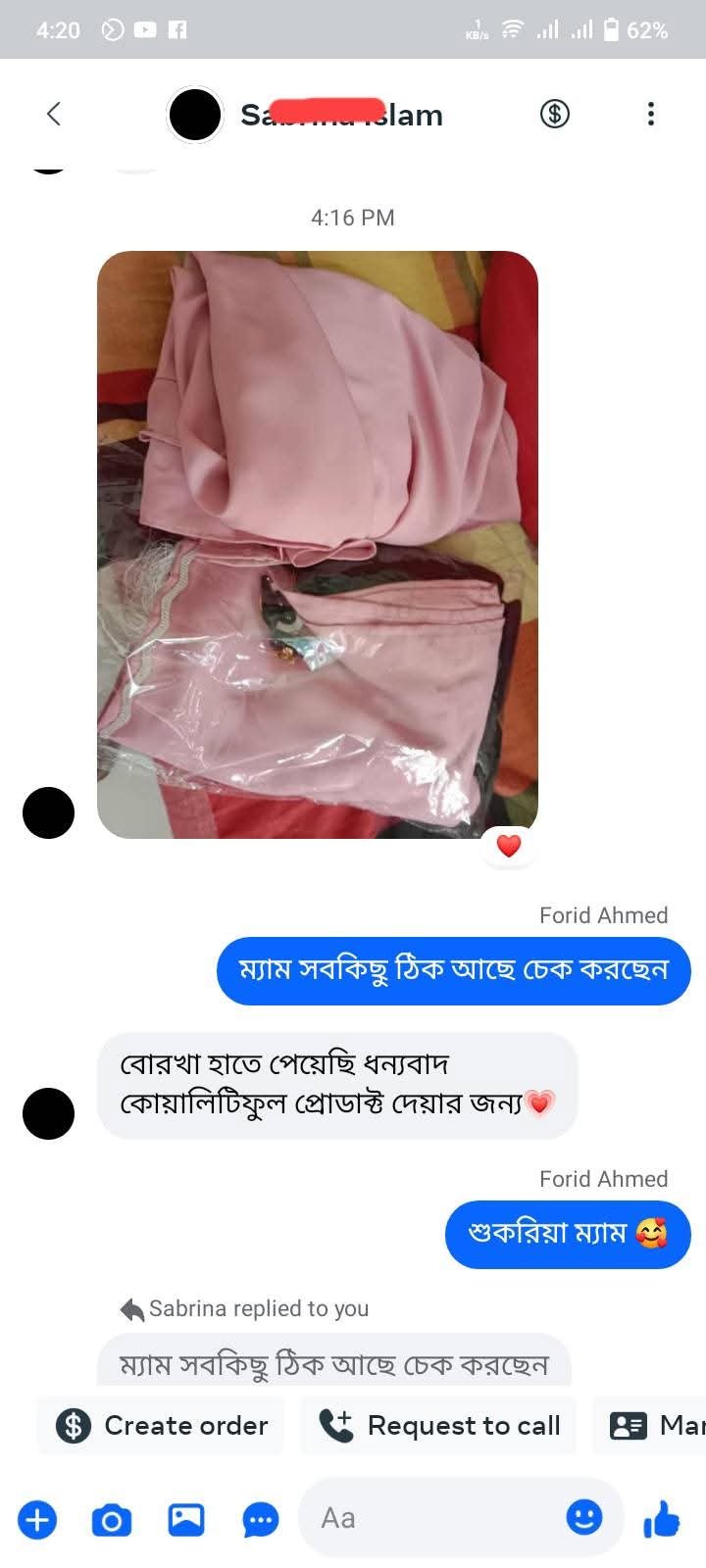The height and width of the screenshot is (1568, 706).
Task: Tap Request to call
Action: [440, 1425]
